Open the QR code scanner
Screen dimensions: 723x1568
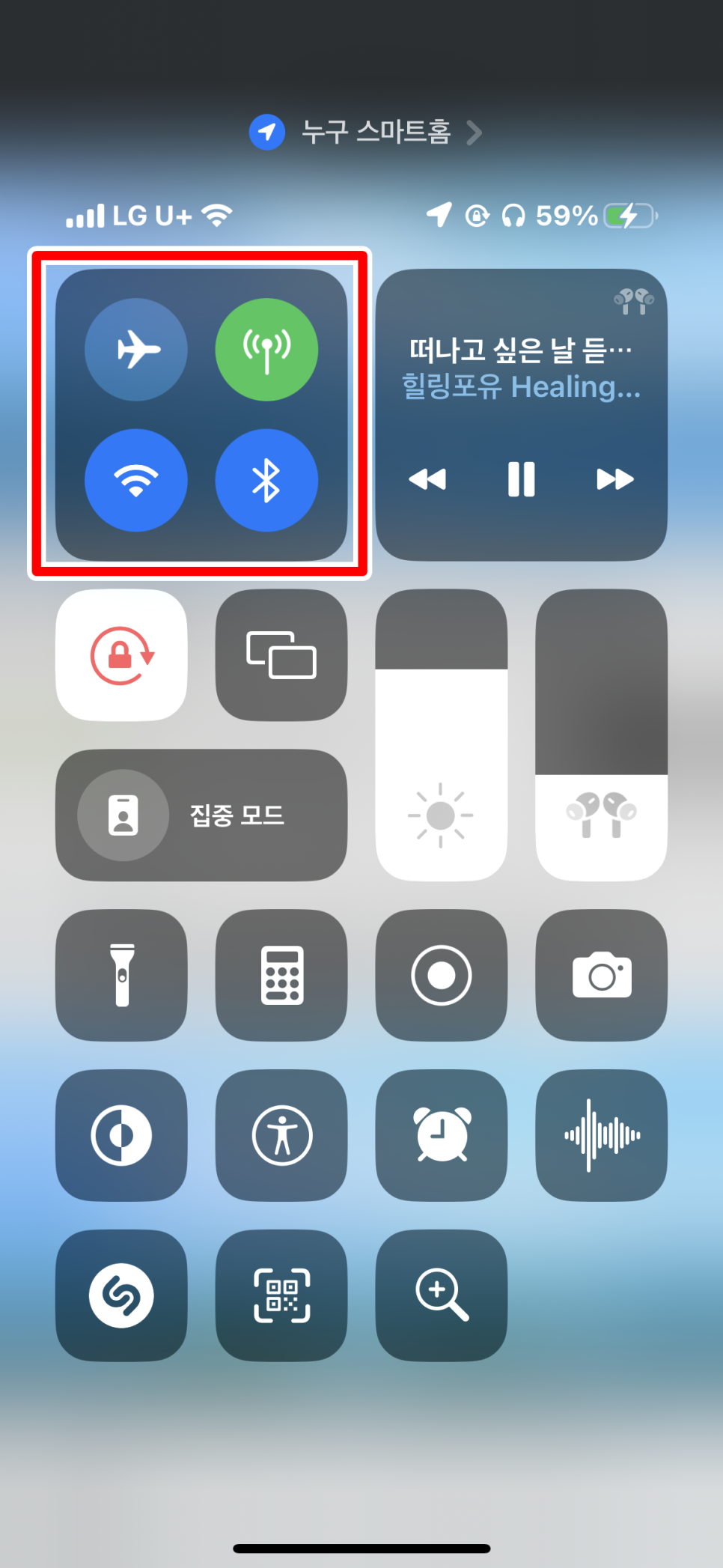[x=281, y=1295]
